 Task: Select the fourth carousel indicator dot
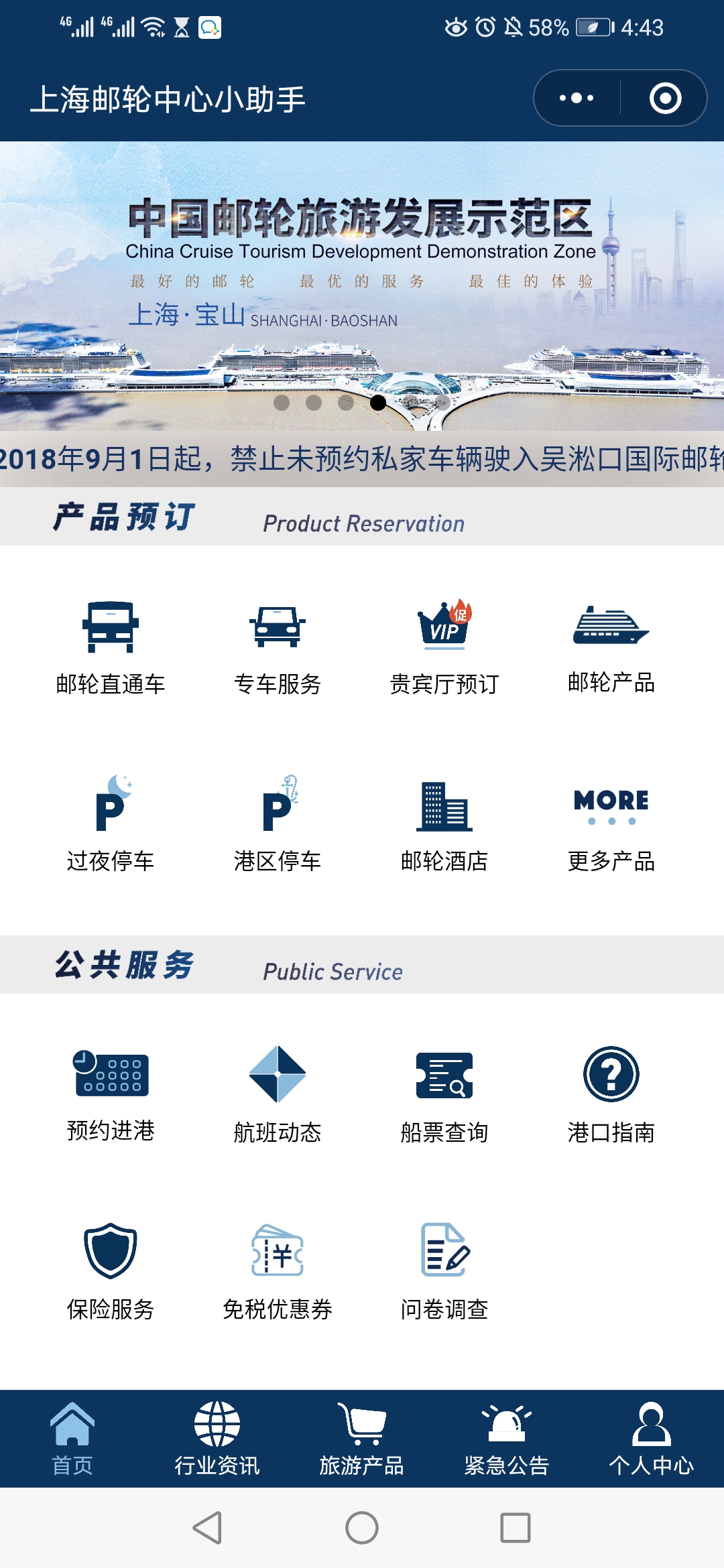377,403
